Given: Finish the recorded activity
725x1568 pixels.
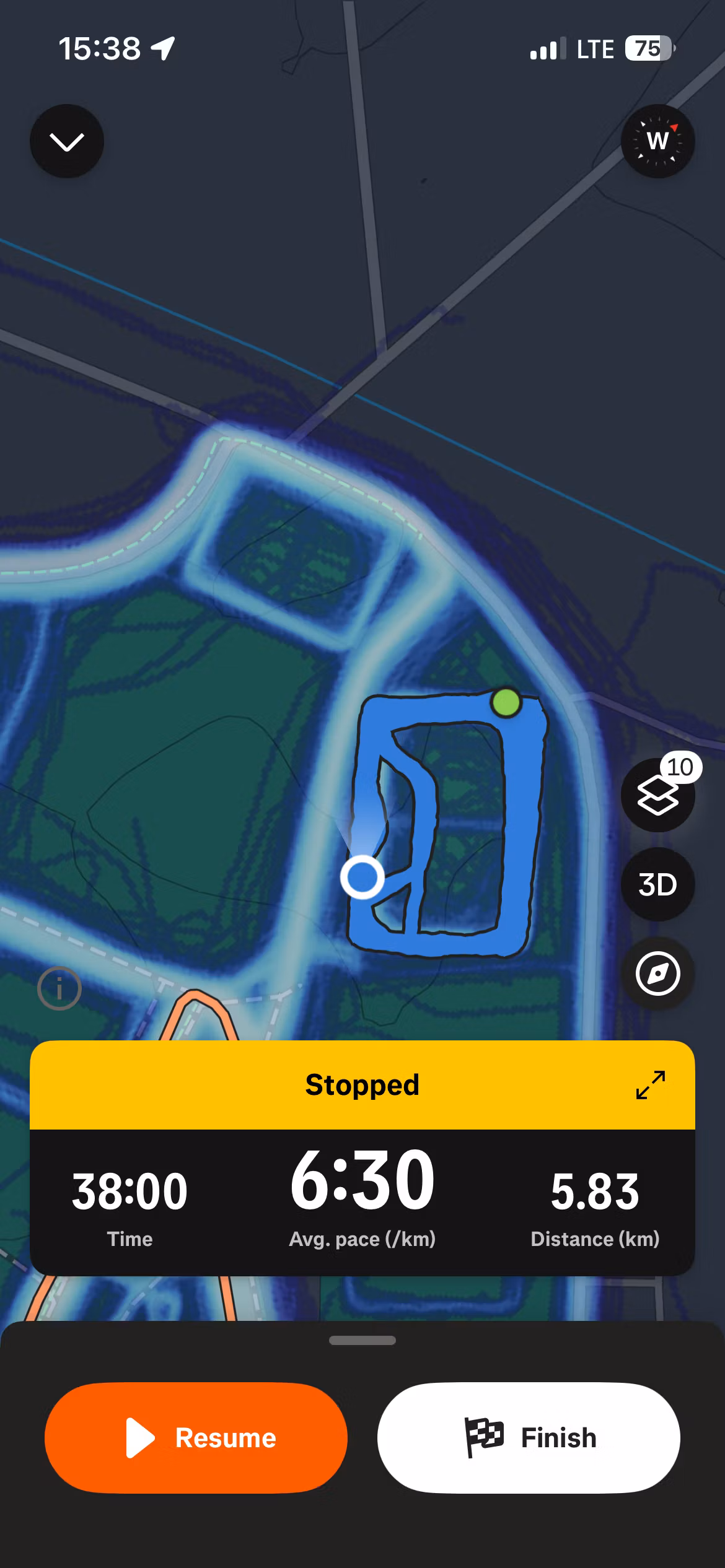Looking at the screenshot, I should coord(529,1437).
